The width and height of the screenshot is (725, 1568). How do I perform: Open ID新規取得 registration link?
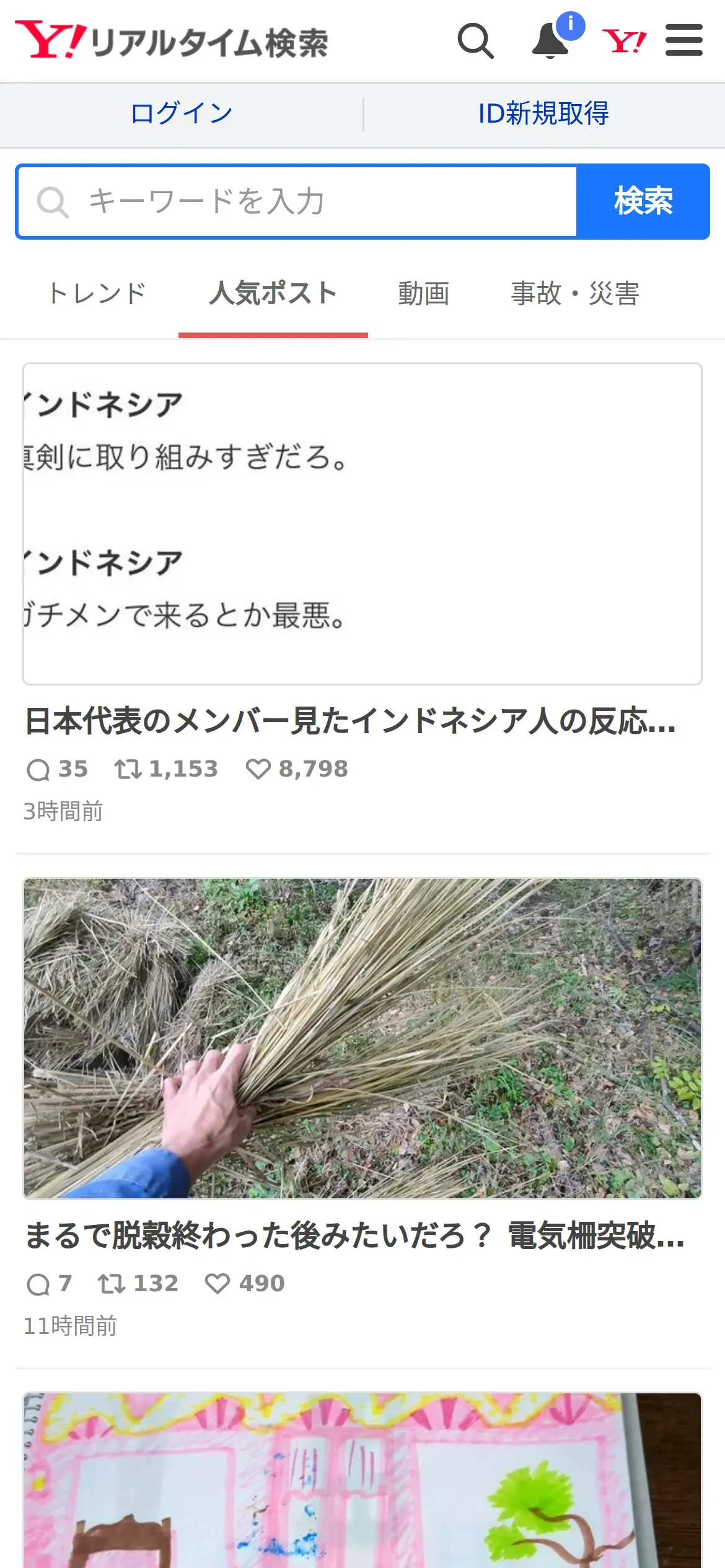point(543,114)
